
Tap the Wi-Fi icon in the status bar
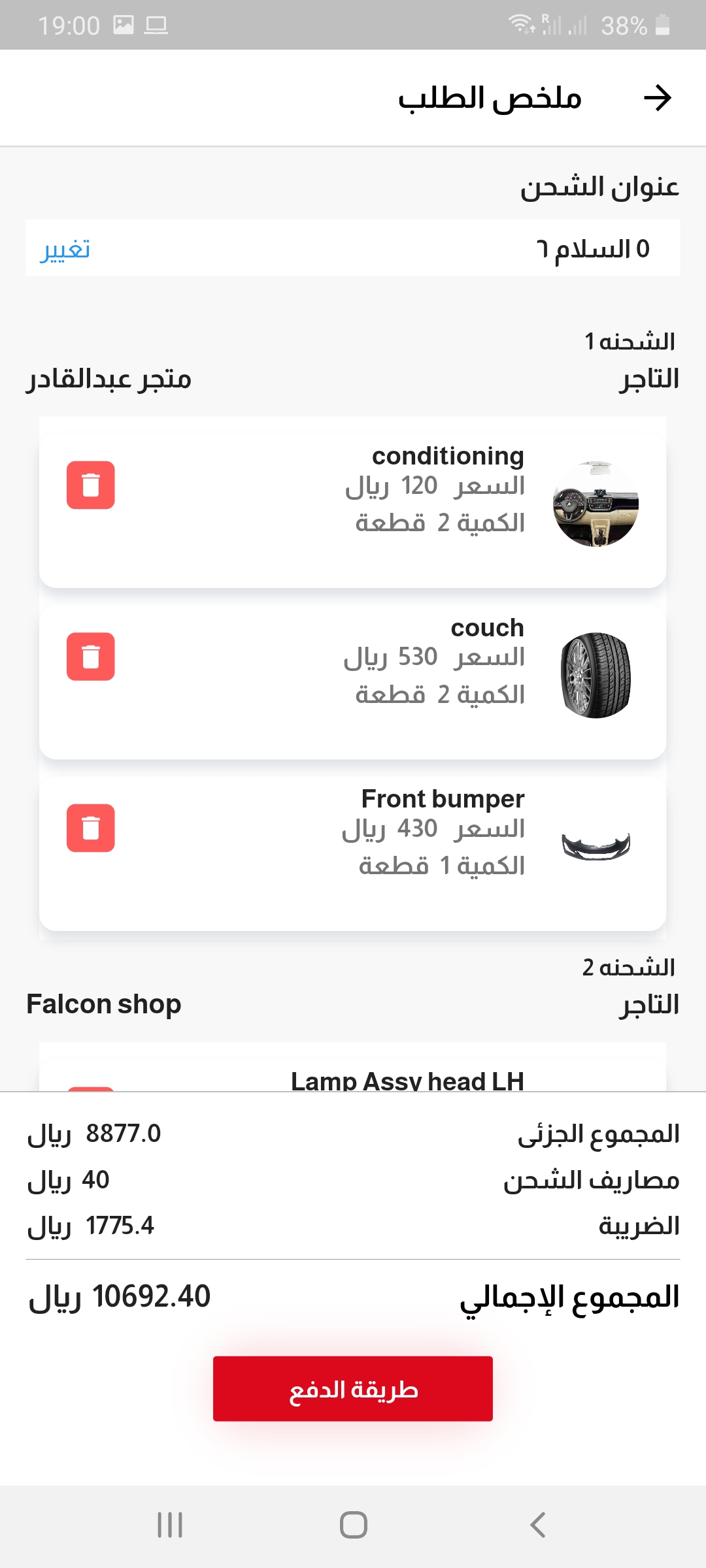(x=520, y=24)
